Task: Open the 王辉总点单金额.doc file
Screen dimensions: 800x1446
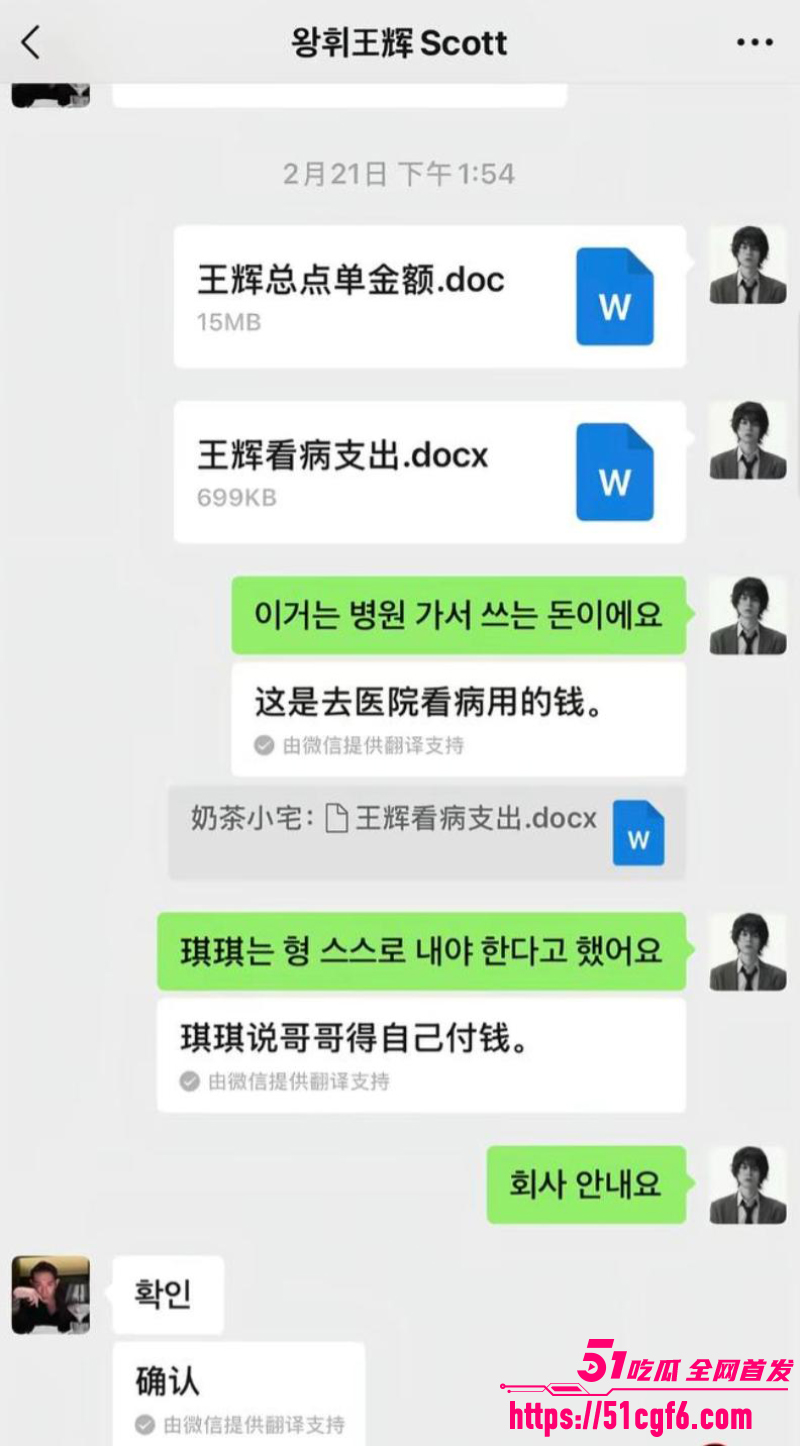Action: coord(430,296)
